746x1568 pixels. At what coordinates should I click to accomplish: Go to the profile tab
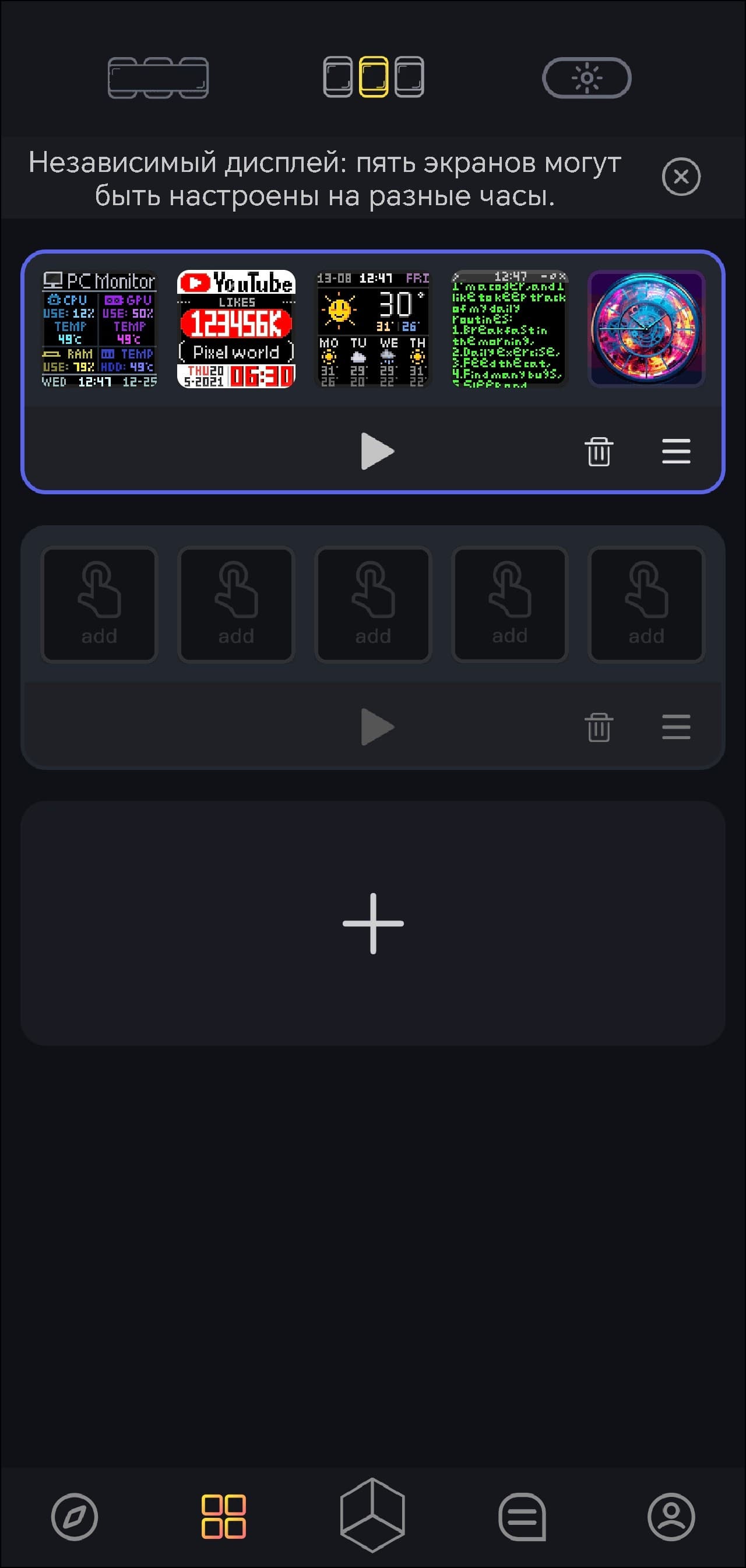tap(671, 1516)
